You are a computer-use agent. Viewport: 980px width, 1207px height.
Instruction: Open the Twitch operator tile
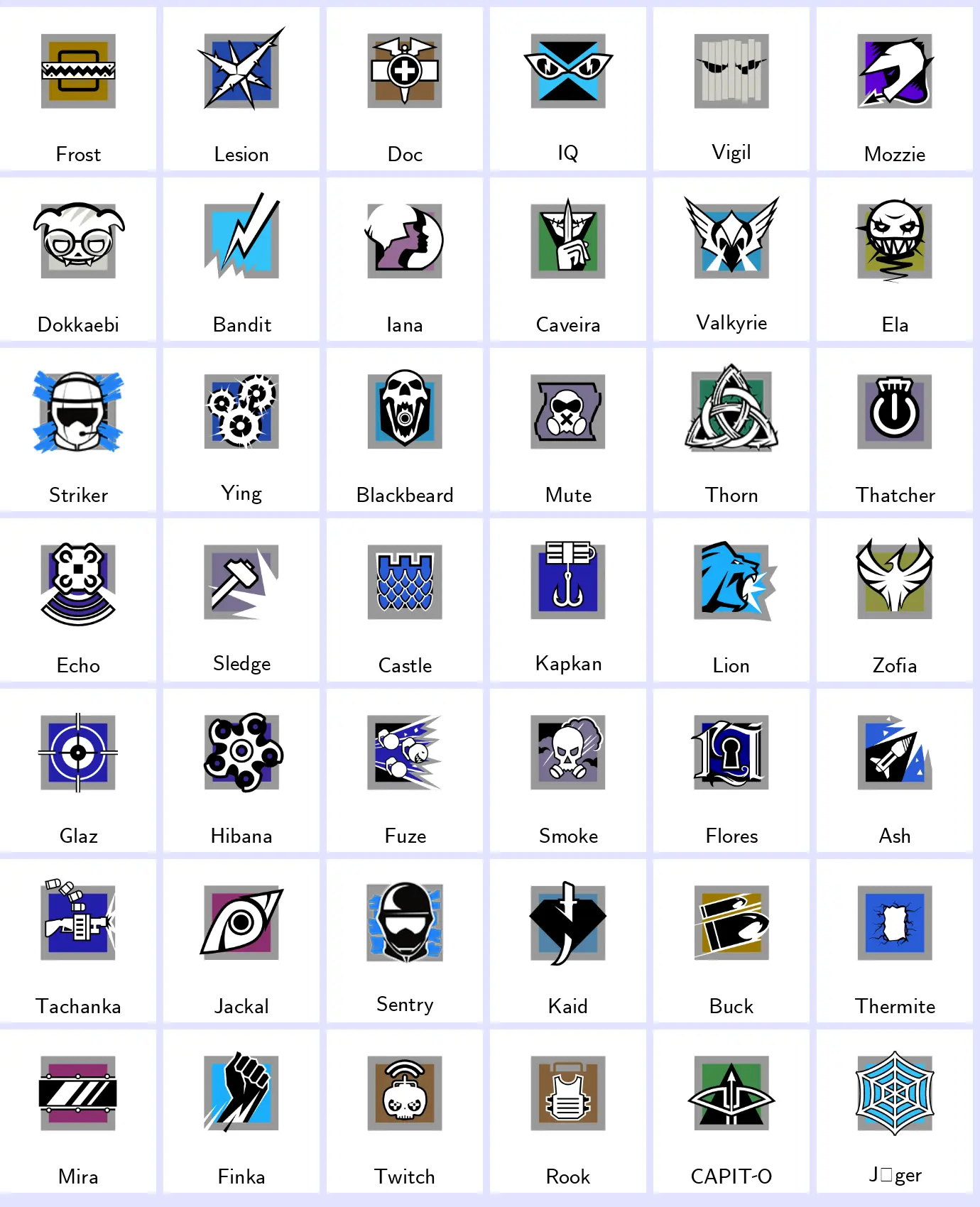(x=405, y=1111)
